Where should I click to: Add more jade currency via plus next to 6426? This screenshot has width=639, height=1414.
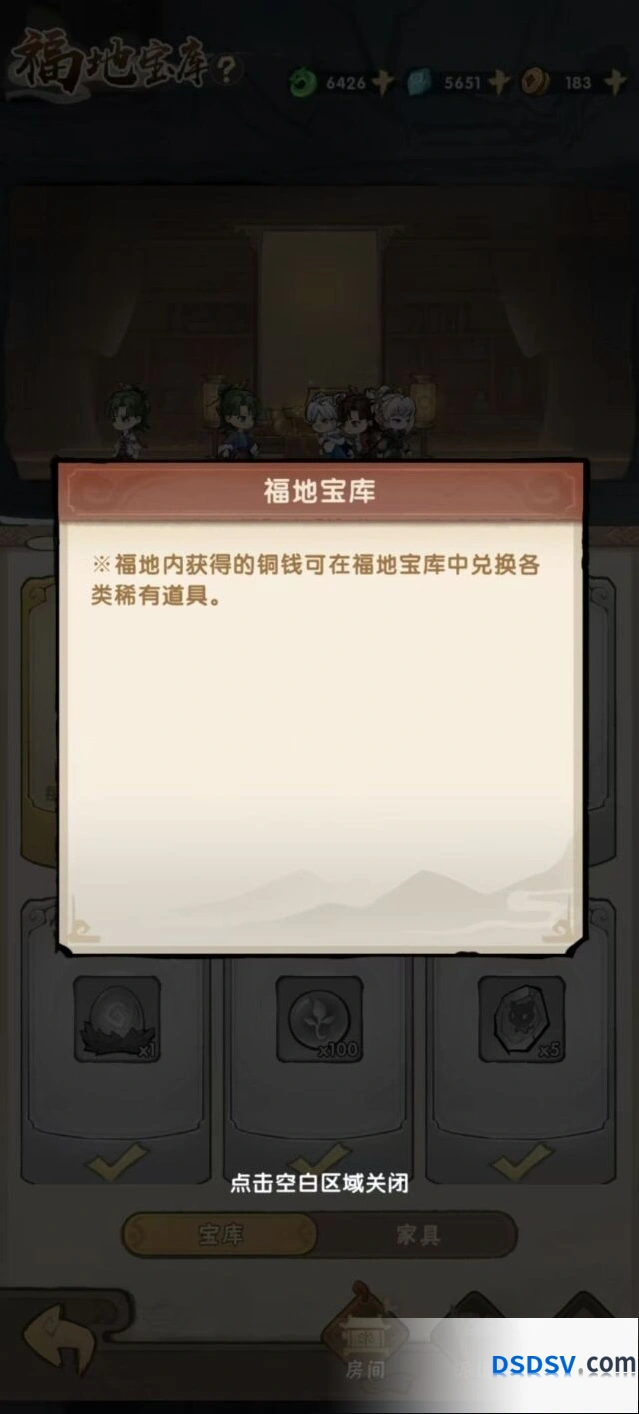(383, 82)
